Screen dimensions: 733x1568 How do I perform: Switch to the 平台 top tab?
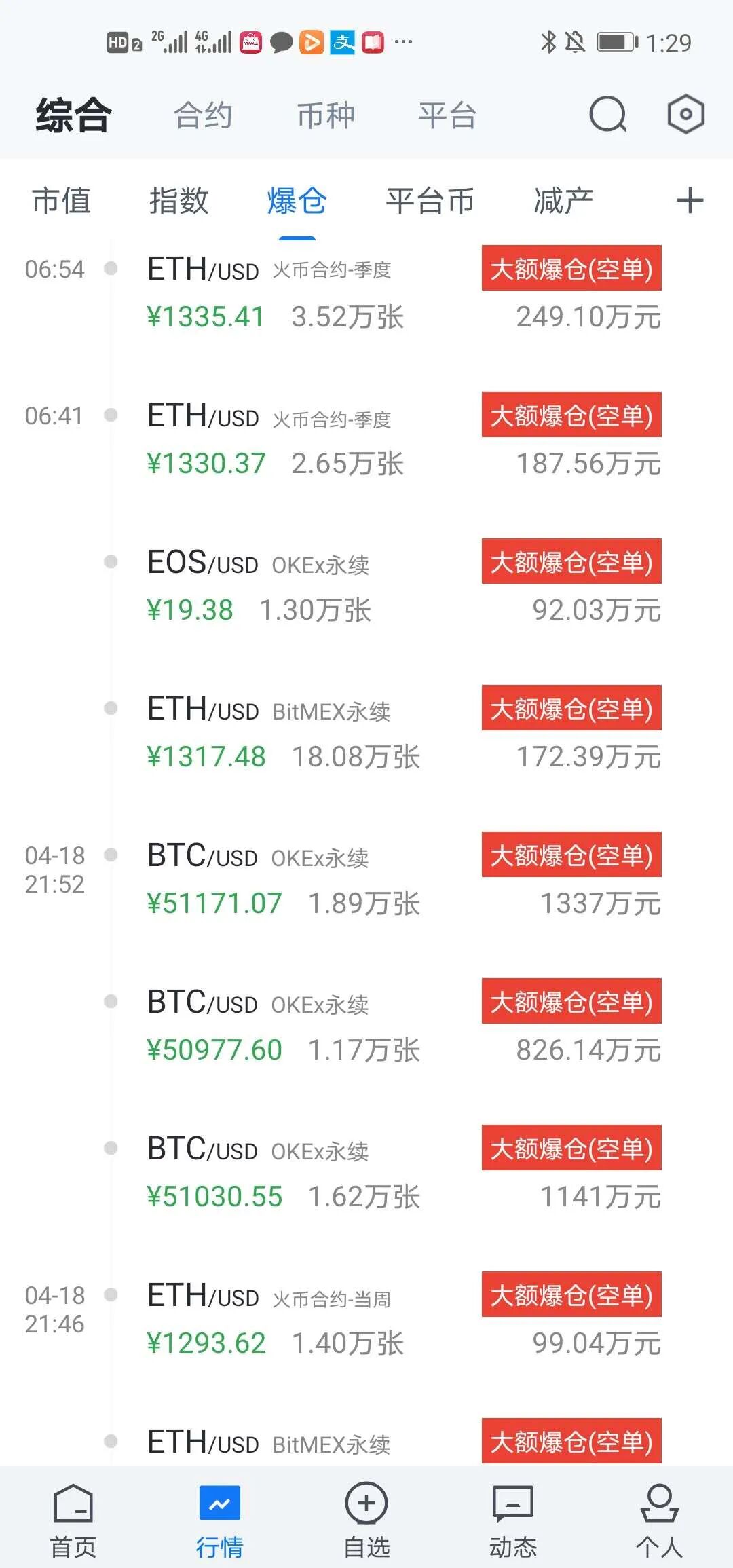(447, 115)
